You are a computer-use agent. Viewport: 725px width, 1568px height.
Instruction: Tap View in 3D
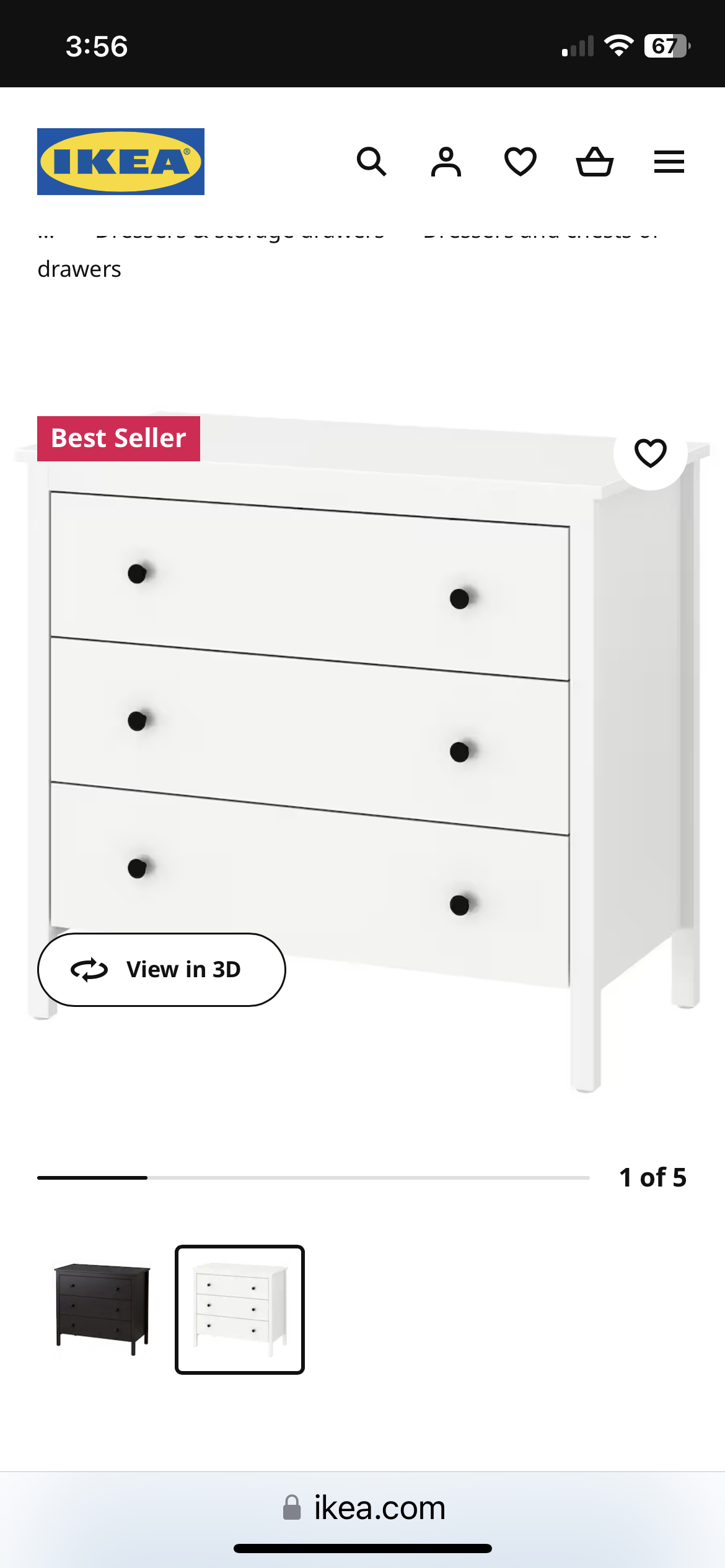pyautogui.click(x=161, y=969)
